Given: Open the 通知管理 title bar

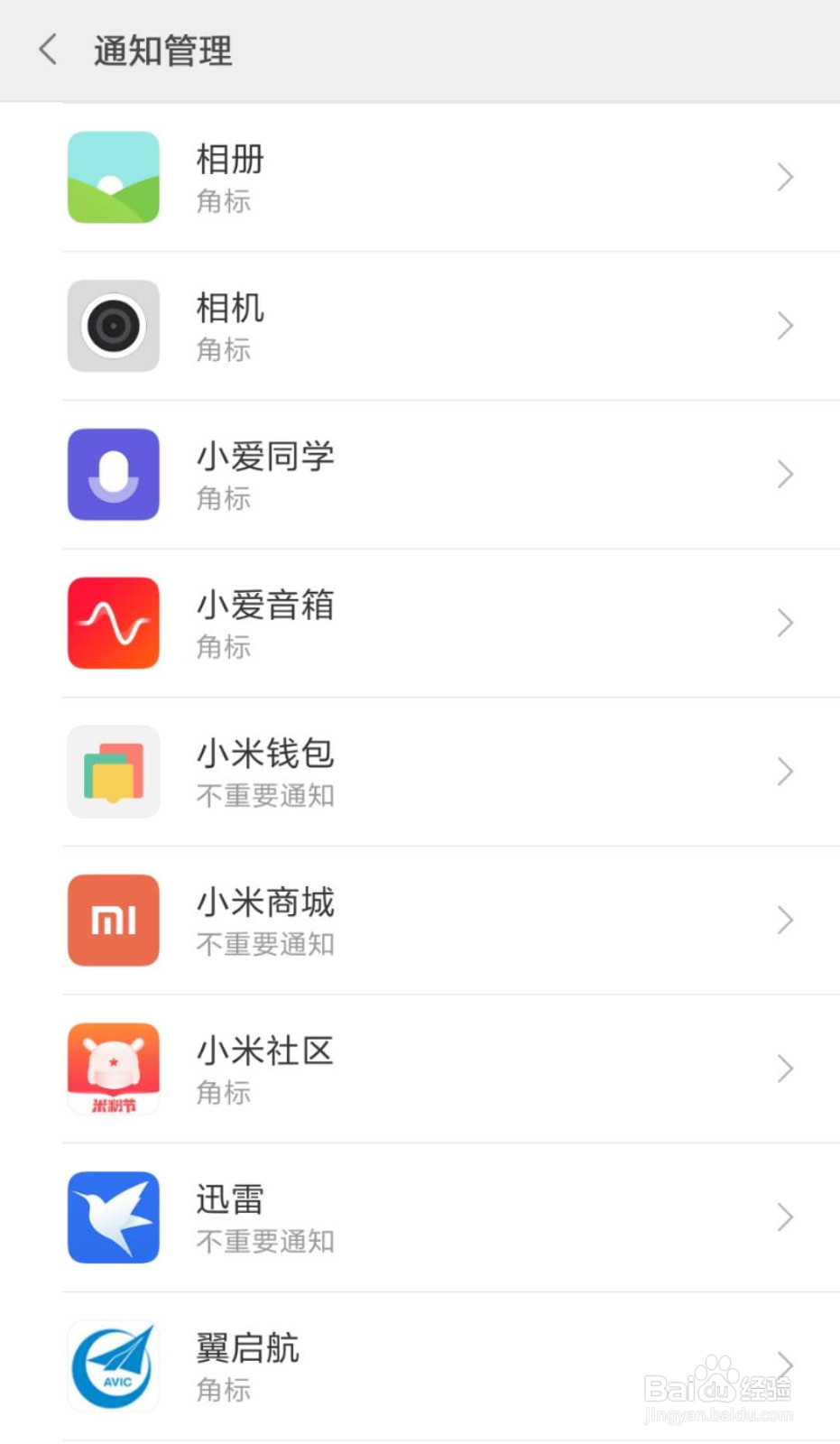Looking at the screenshot, I should click(162, 51).
